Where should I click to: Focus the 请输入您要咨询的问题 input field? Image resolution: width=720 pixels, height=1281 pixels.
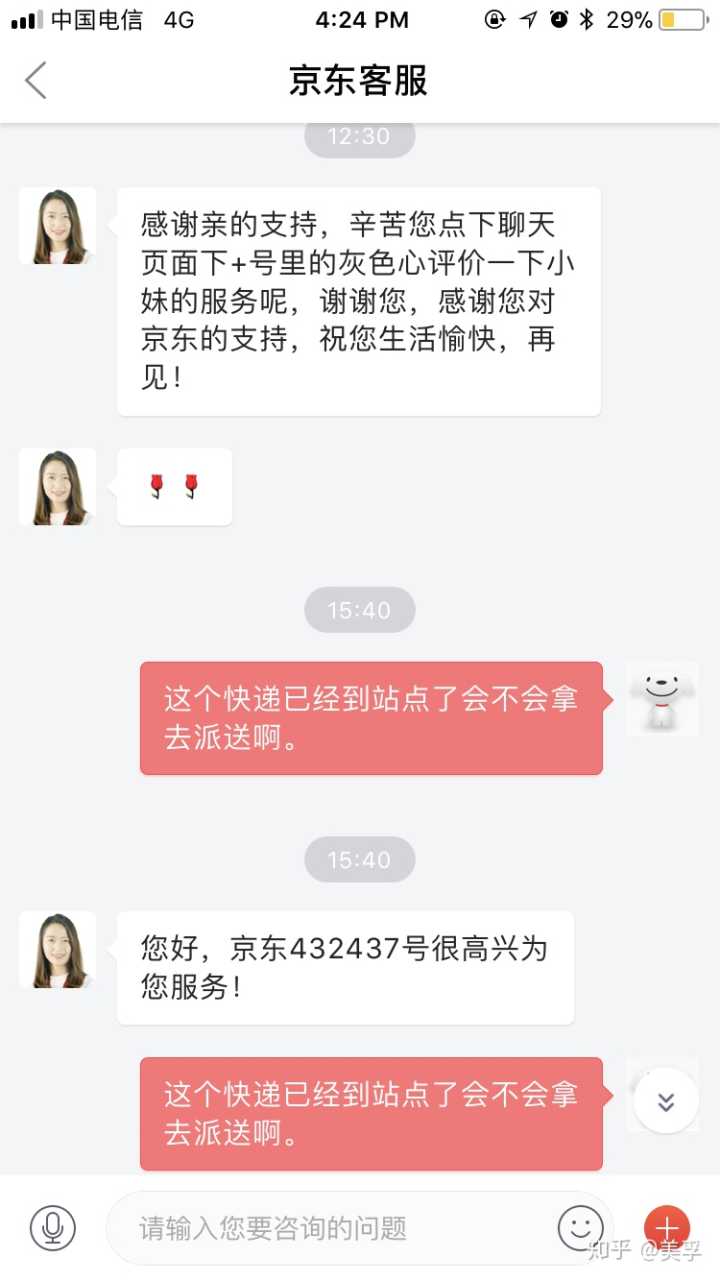click(330, 1228)
